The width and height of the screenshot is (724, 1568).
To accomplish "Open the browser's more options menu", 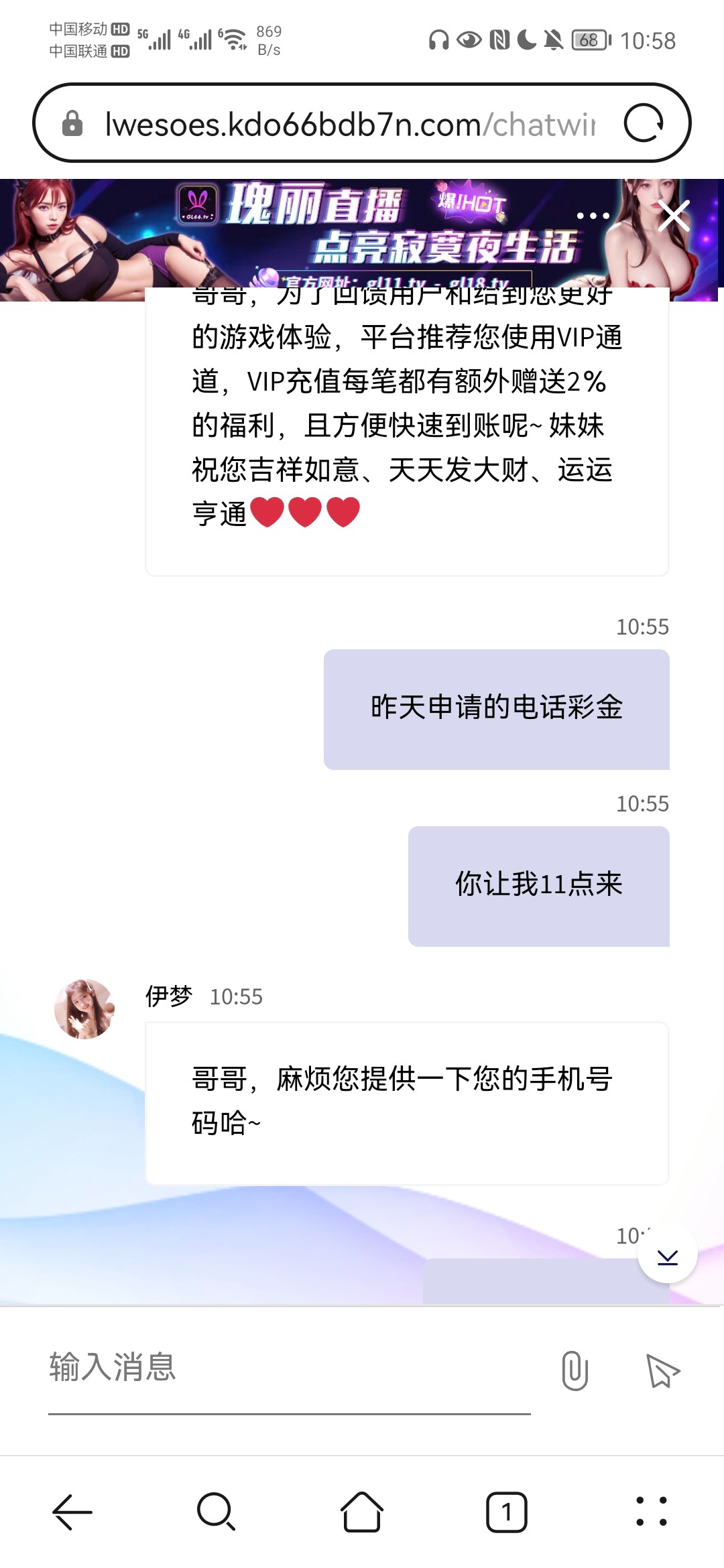I will pos(651,1512).
